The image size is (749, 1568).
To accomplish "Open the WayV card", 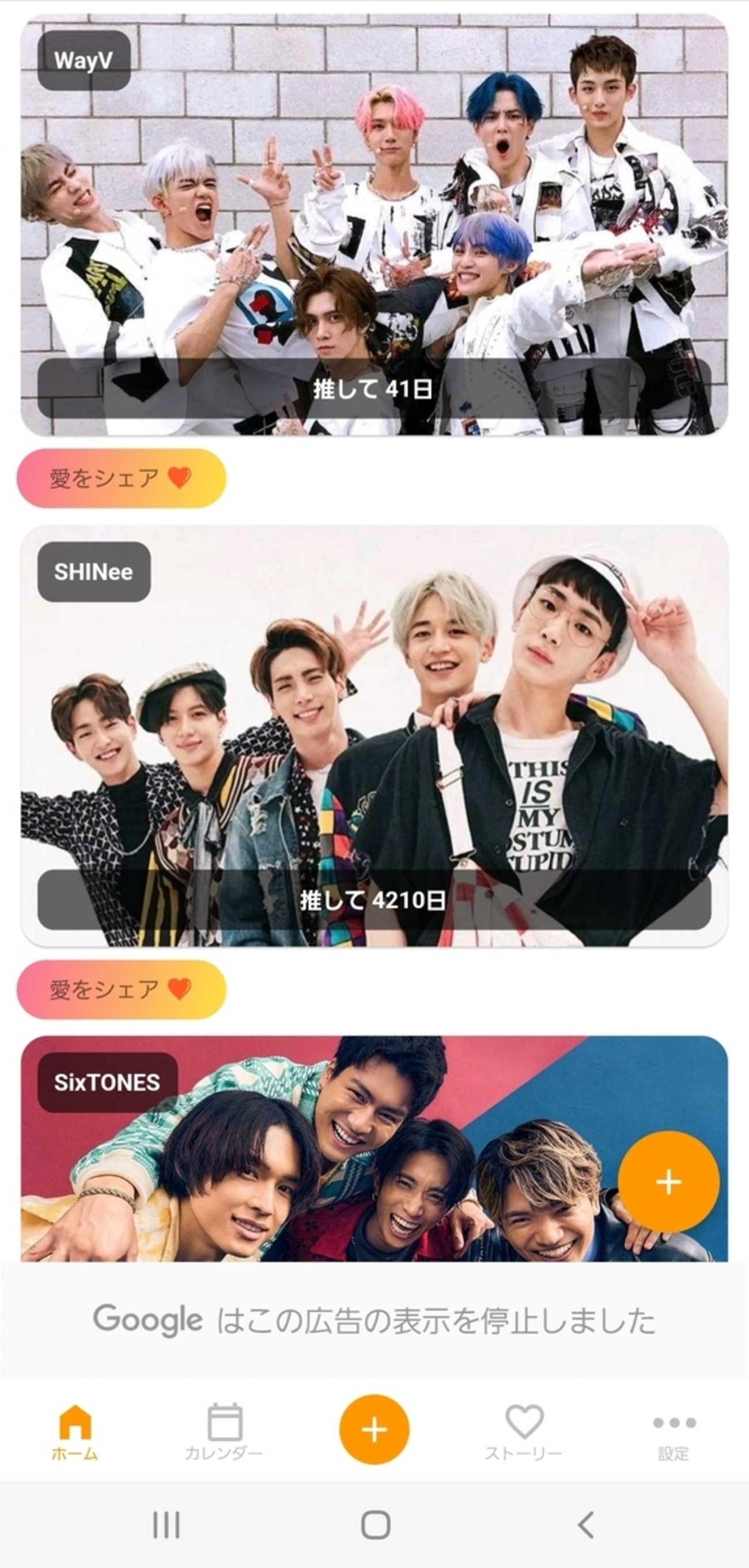I will point(374,225).
